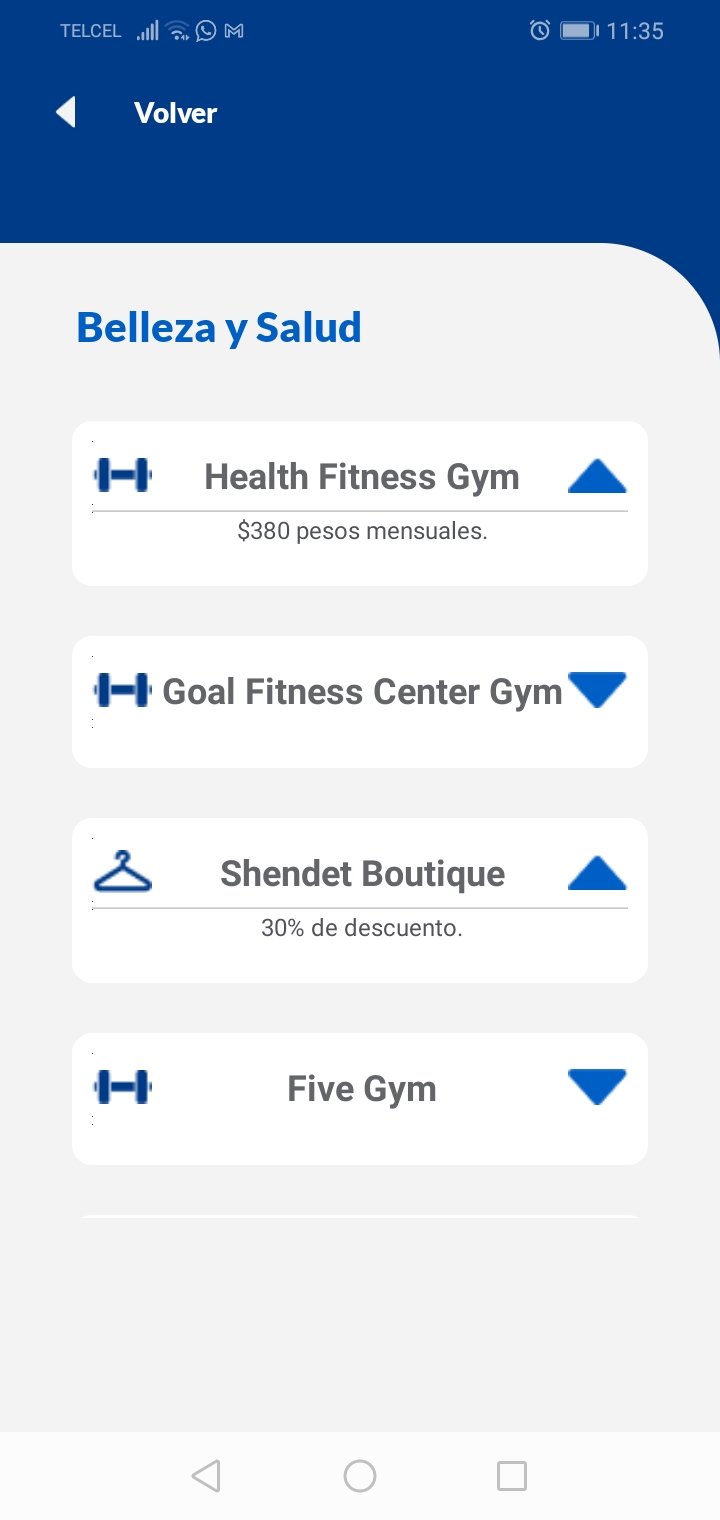Go back with the Volver arrow
This screenshot has height=1520, width=720.
(66, 112)
